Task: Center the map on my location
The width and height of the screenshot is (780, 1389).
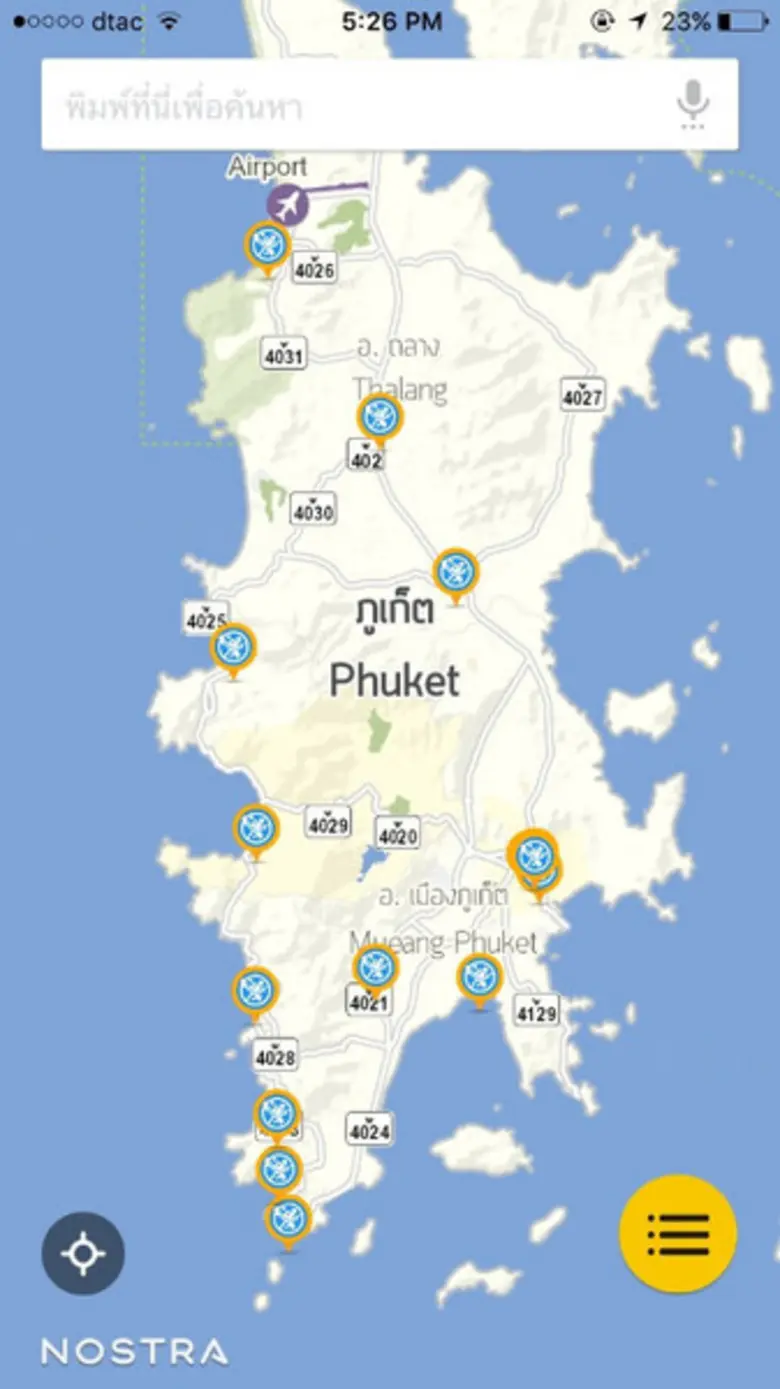Action: coord(83,1253)
